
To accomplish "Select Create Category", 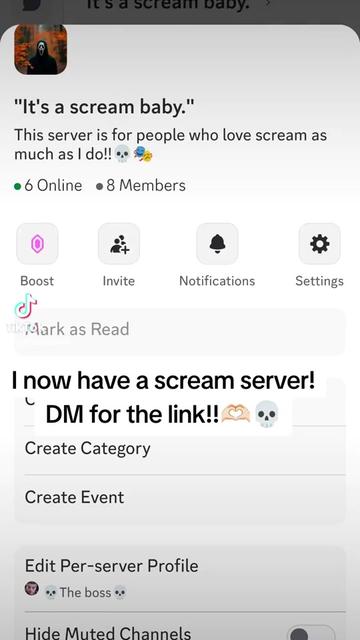I will (180, 449).
